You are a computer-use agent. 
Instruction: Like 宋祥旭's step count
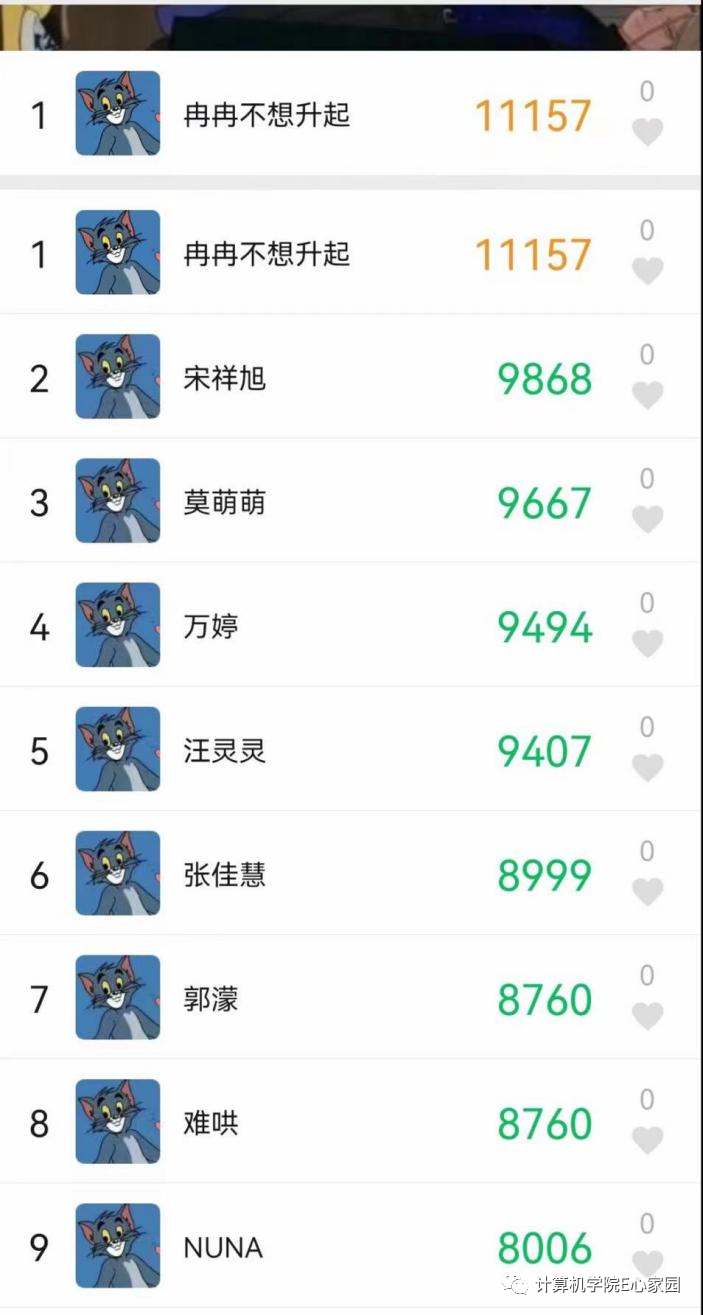pyautogui.click(x=647, y=395)
